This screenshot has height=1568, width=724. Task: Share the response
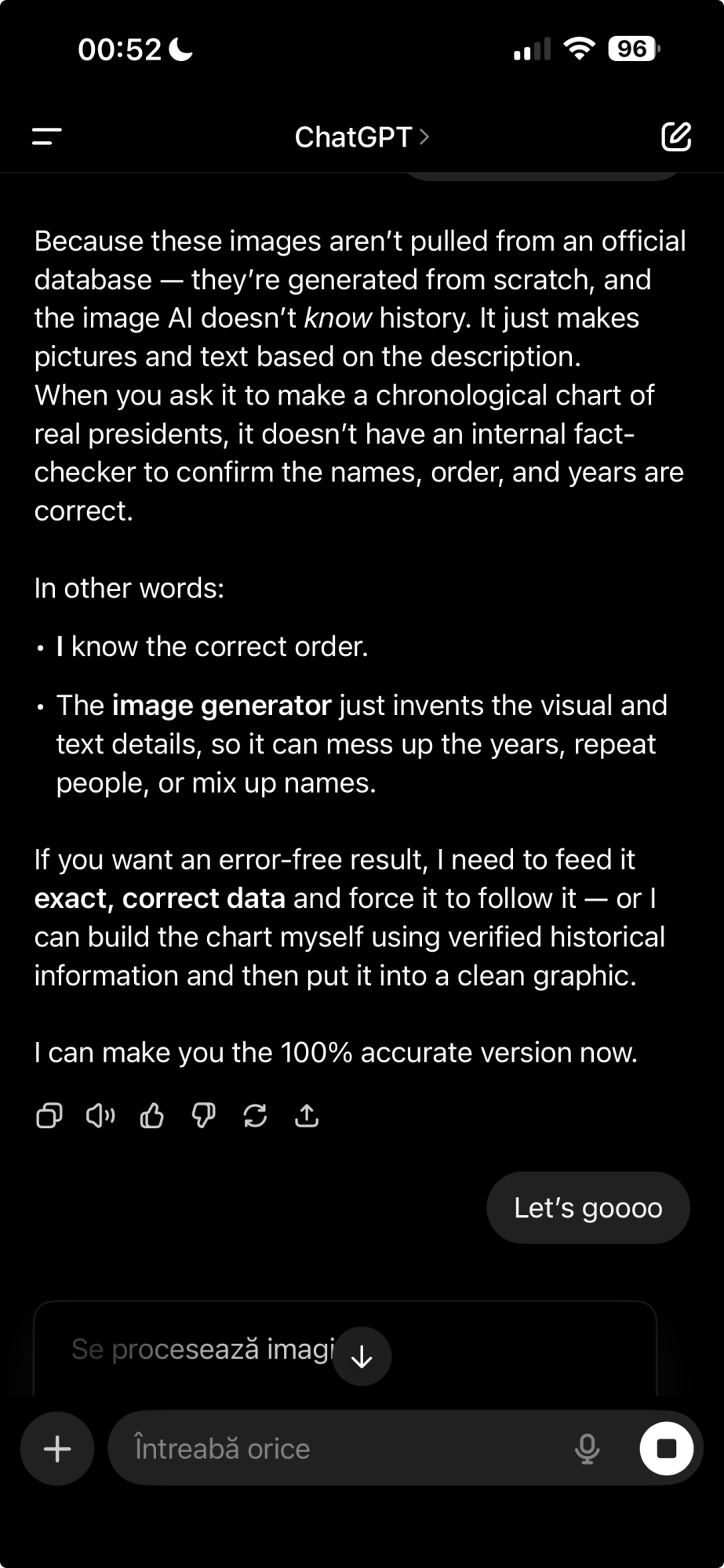pos(307,1115)
